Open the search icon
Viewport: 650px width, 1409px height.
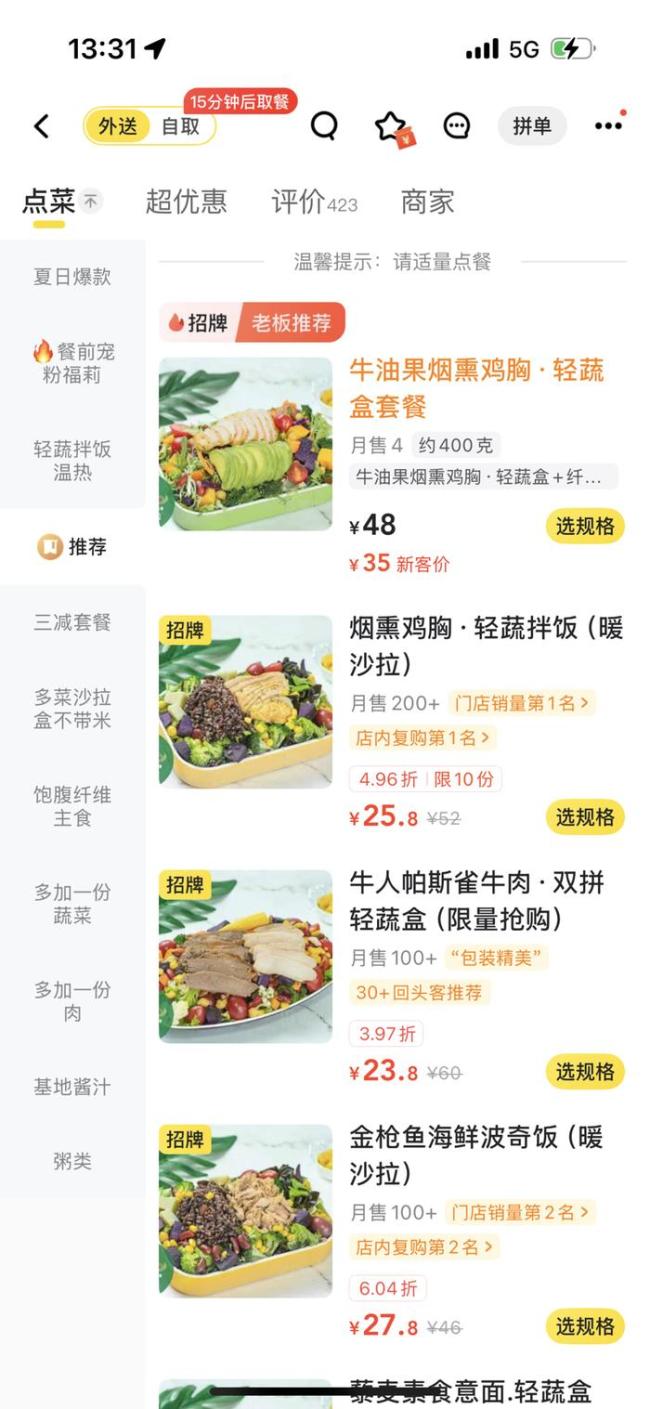click(324, 126)
